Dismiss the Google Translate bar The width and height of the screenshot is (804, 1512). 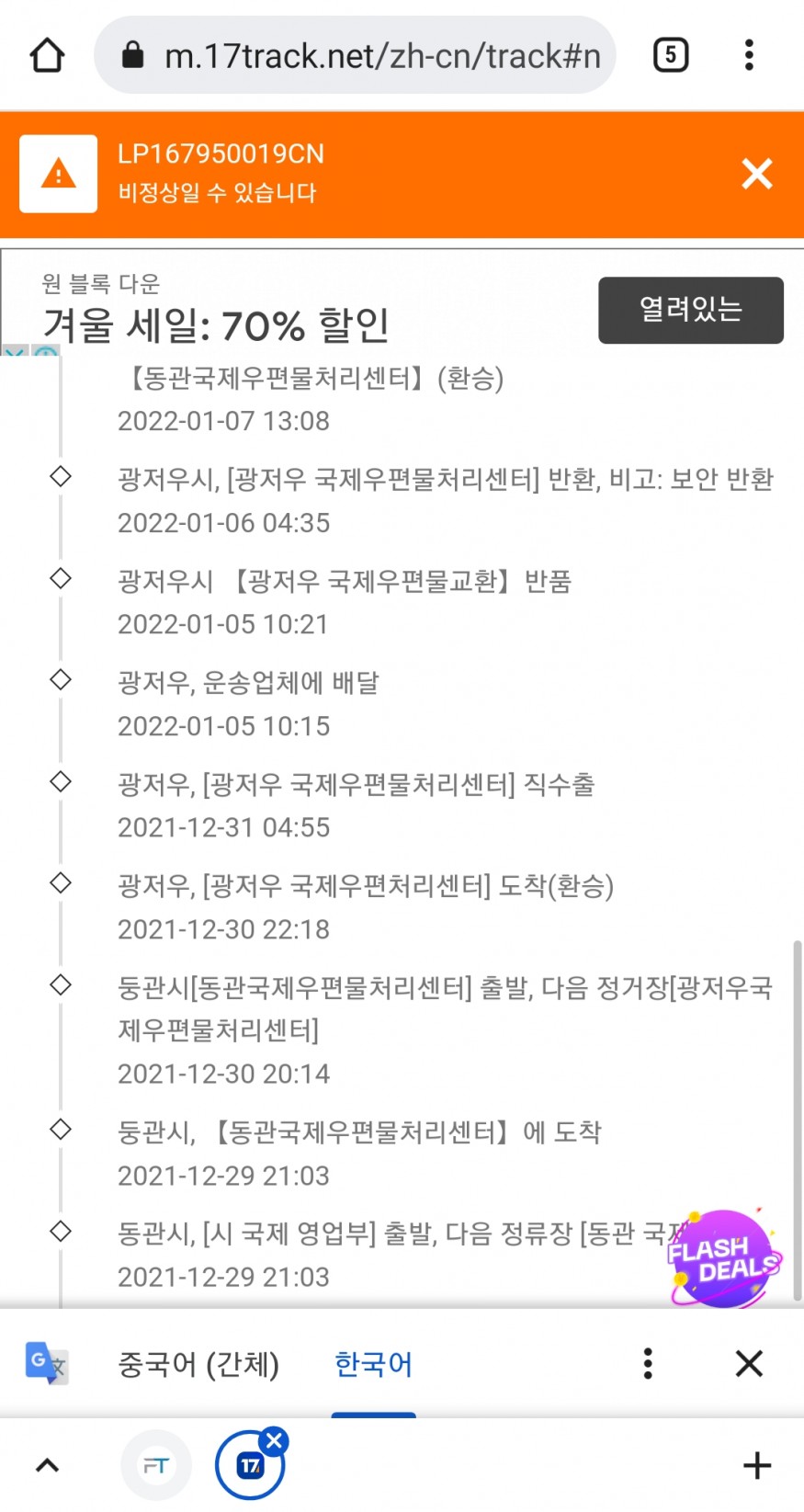749,1364
